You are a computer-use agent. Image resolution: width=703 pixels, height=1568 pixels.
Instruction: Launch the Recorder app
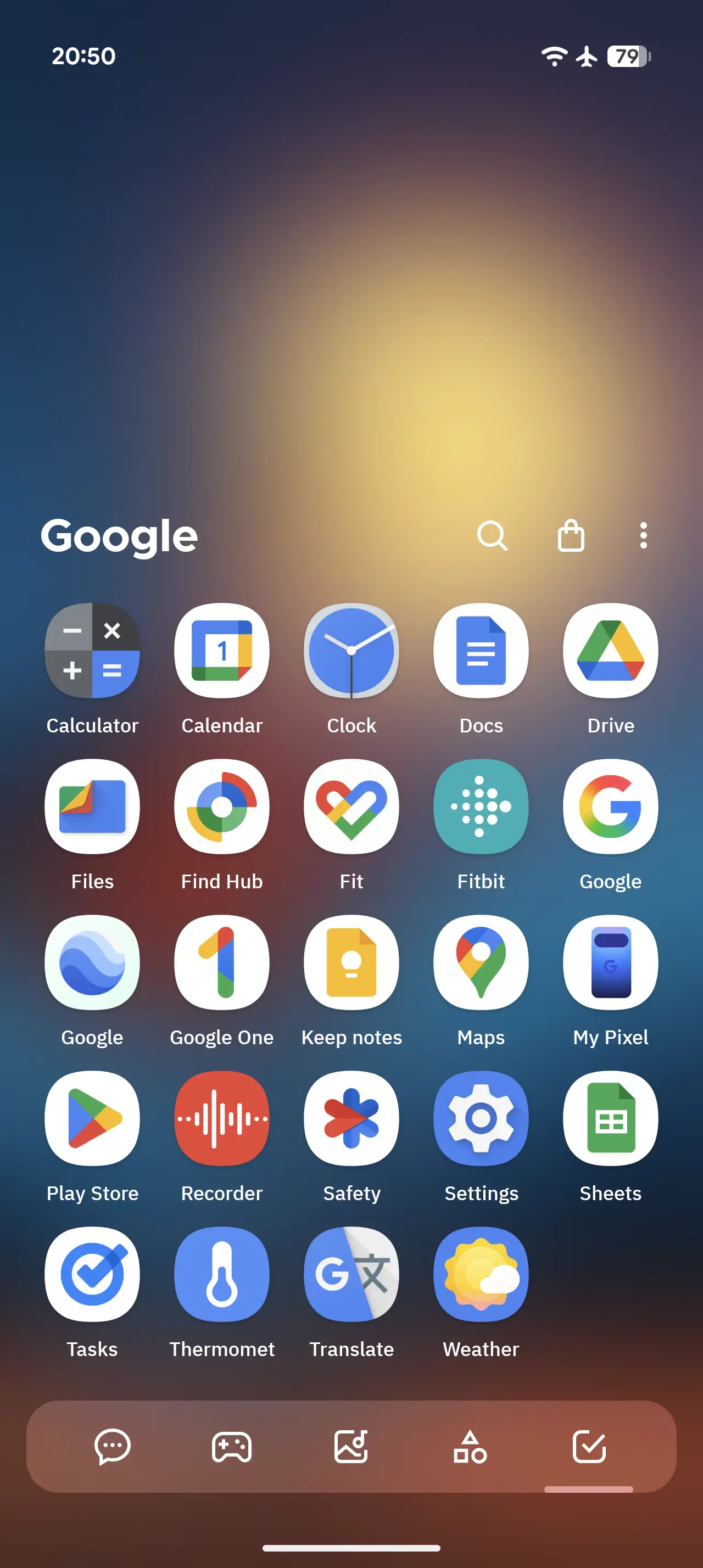coord(222,1118)
